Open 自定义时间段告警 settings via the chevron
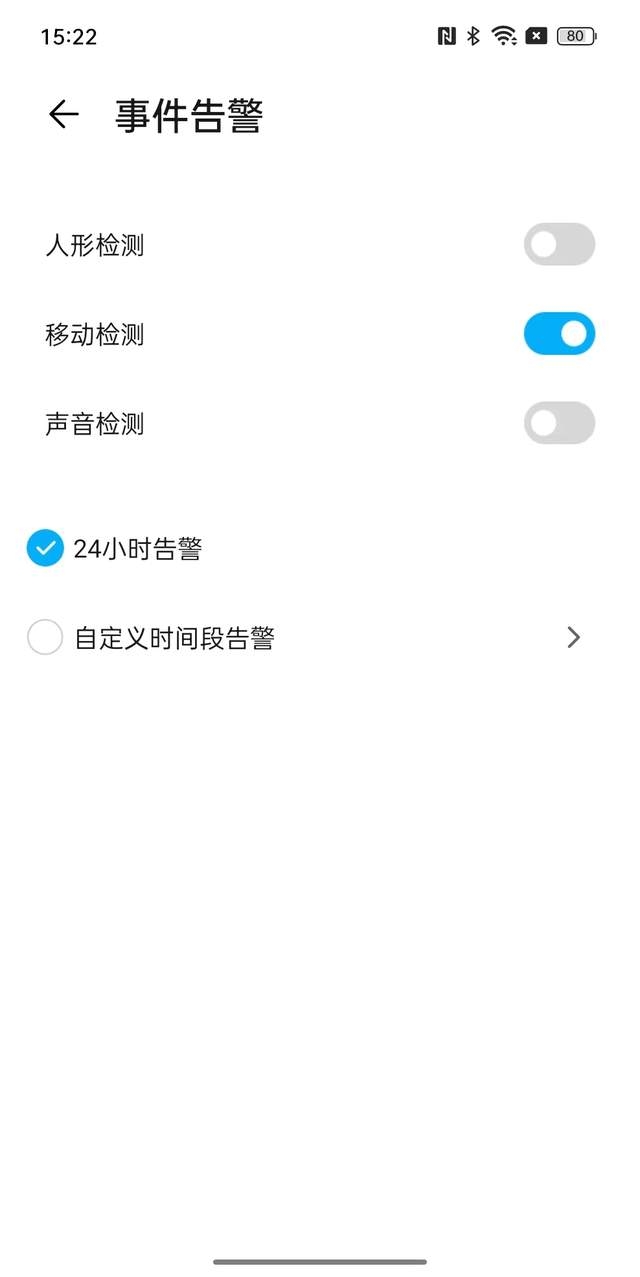 (x=573, y=637)
